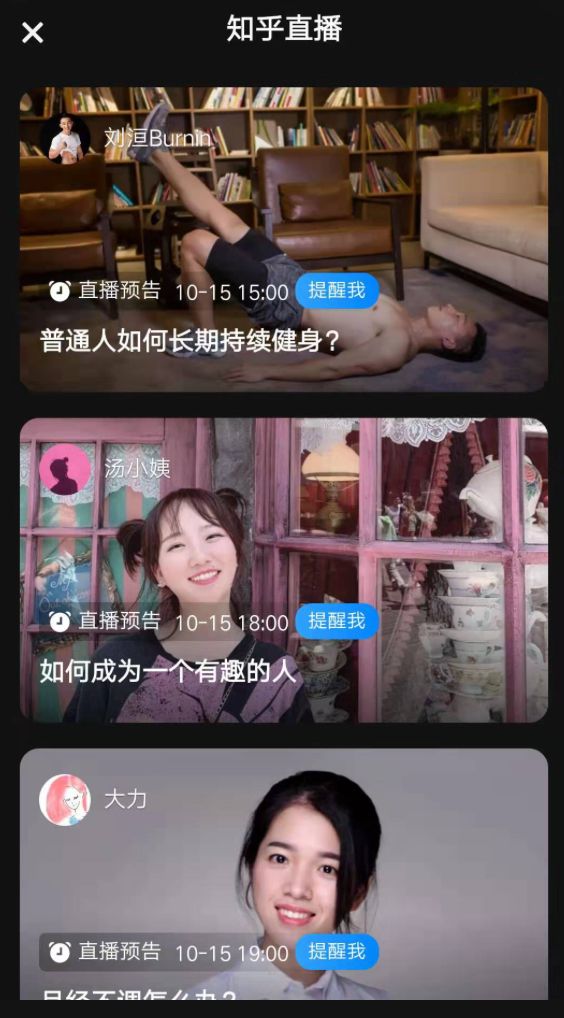This screenshot has height=1018, width=564.
Task: View 刘洹Burnin's profile avatar
Action: (x=65, y=138)
